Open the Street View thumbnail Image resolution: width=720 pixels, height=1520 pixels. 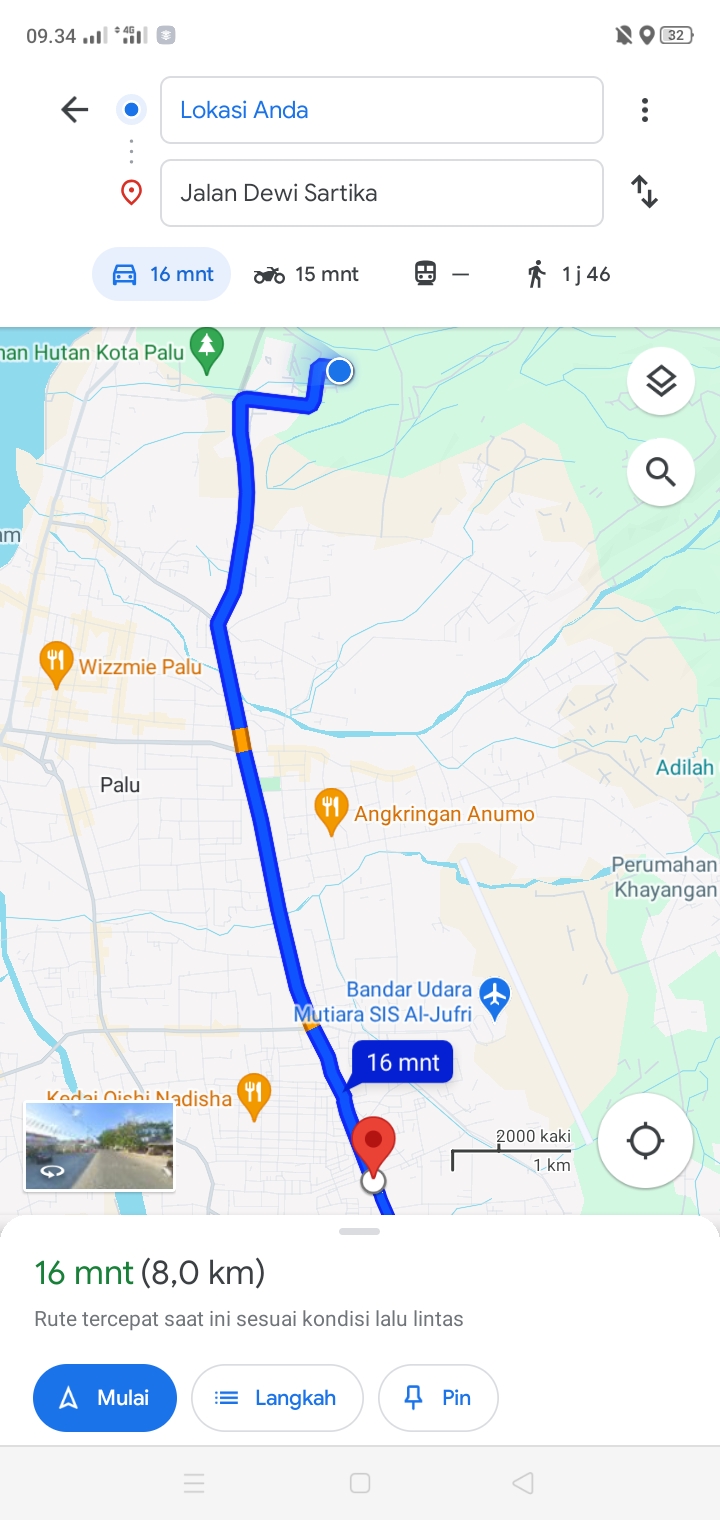point(99,1146)
